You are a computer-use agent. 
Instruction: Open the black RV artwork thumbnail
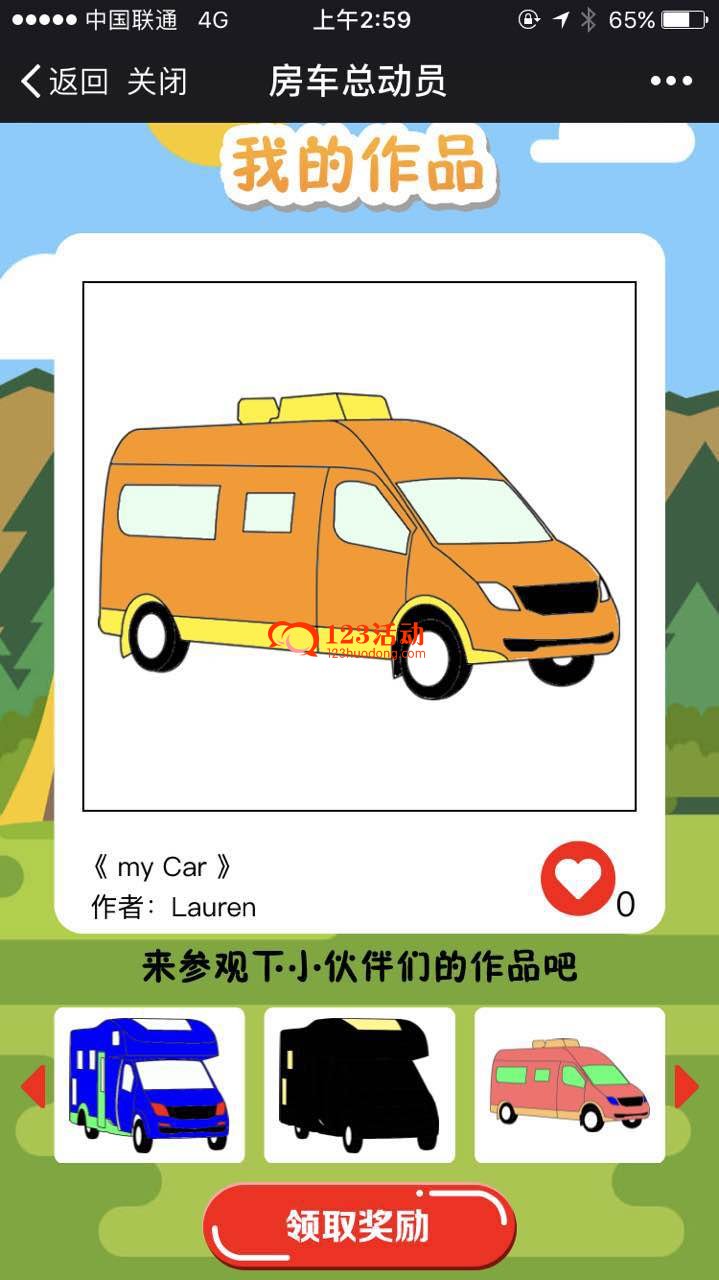point(359,1085)
